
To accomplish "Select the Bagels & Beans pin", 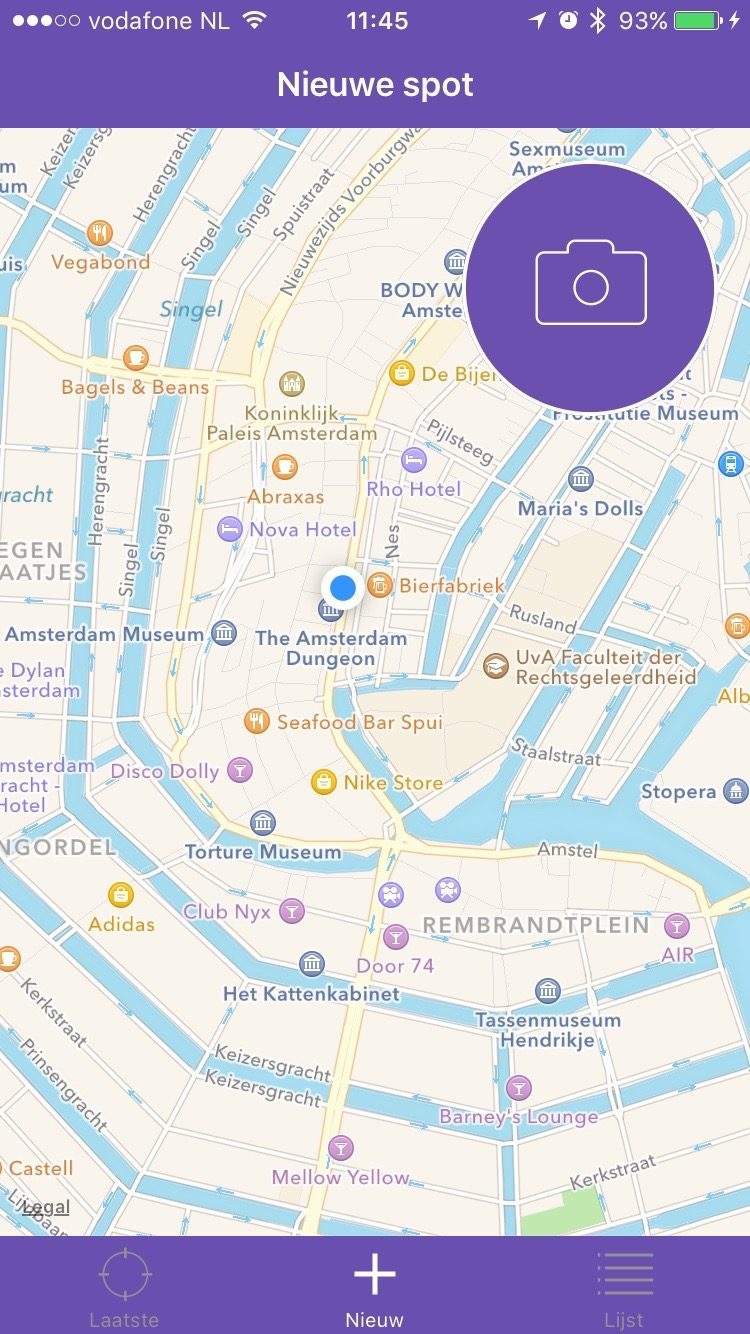I will [136, 357].
